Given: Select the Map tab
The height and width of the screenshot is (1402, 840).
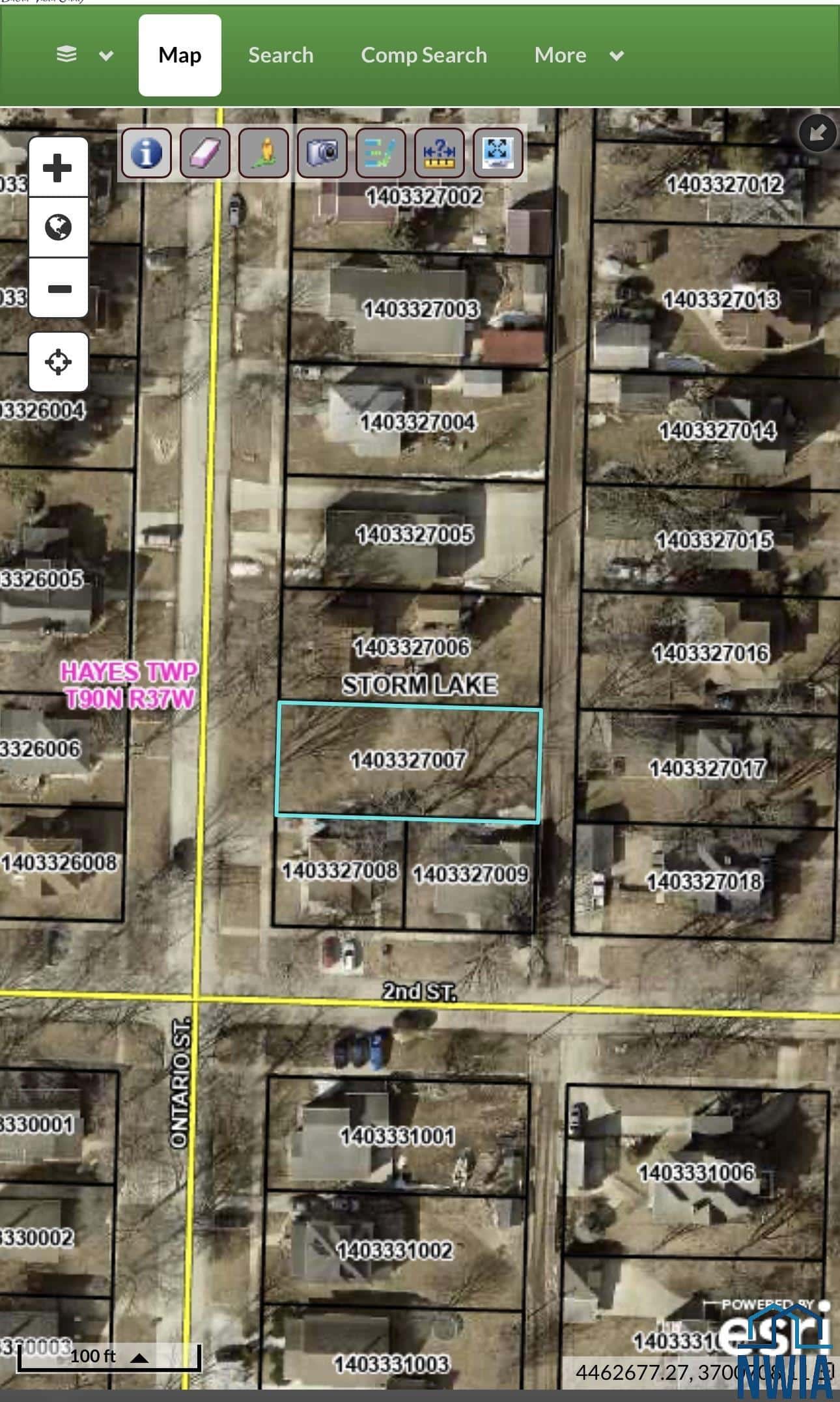Looking at the screenshot, I should tap(180, 55).
